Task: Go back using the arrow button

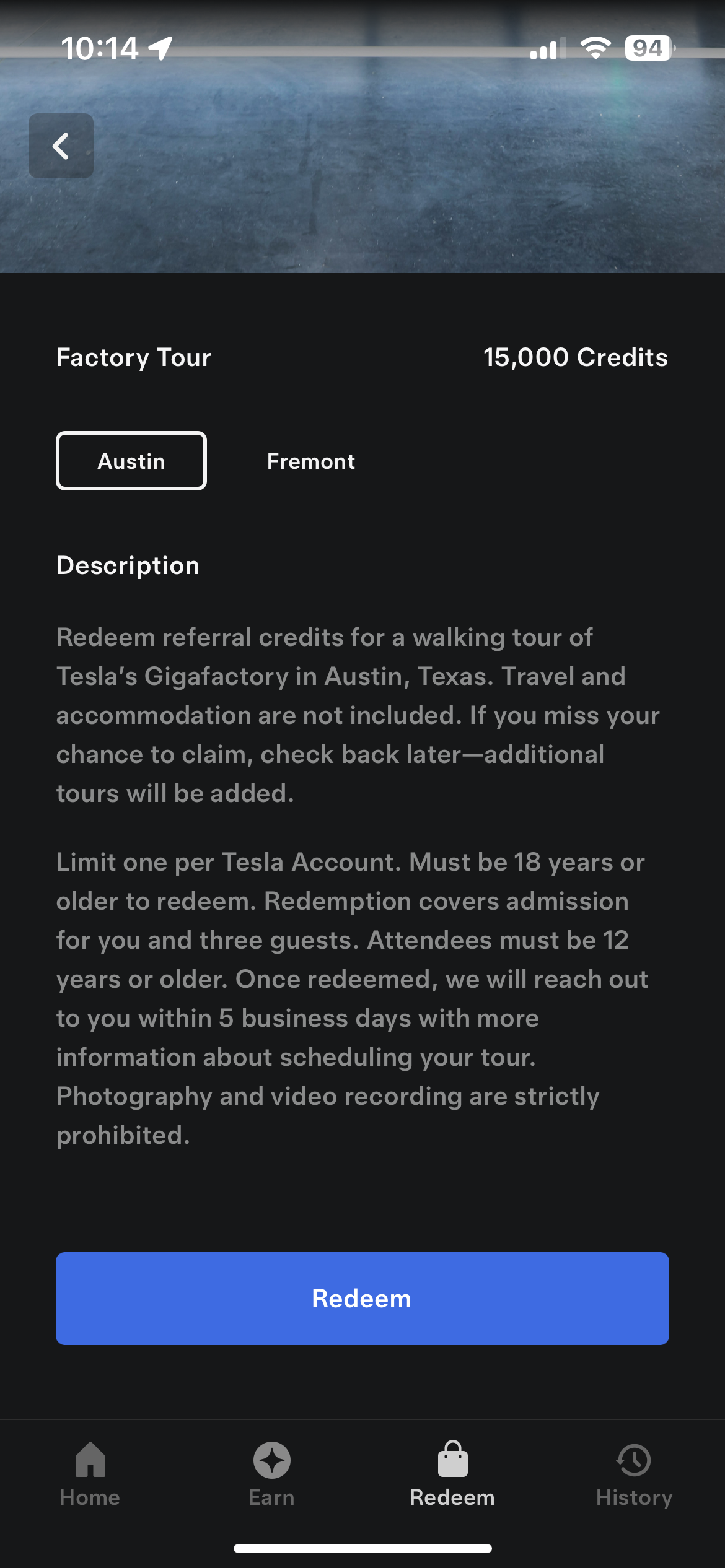Action: coord(61,146)
